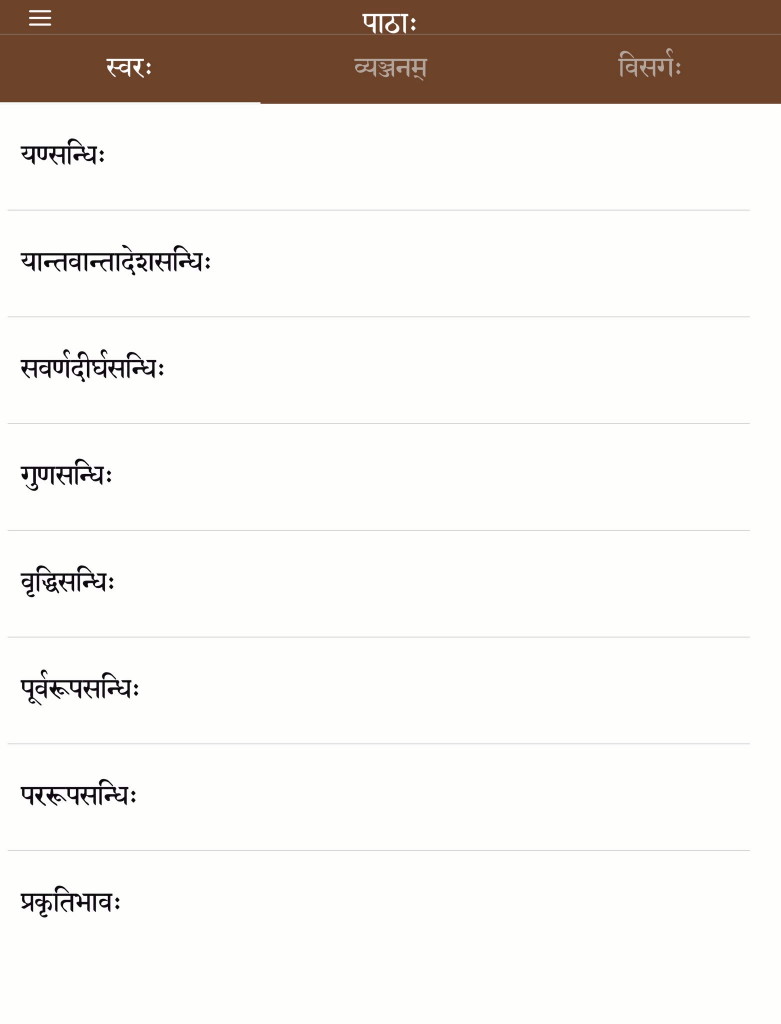Viewport: 781px width, 1024px height.
Task: Switch to the स्वरः tab
Action: point(130,68)
